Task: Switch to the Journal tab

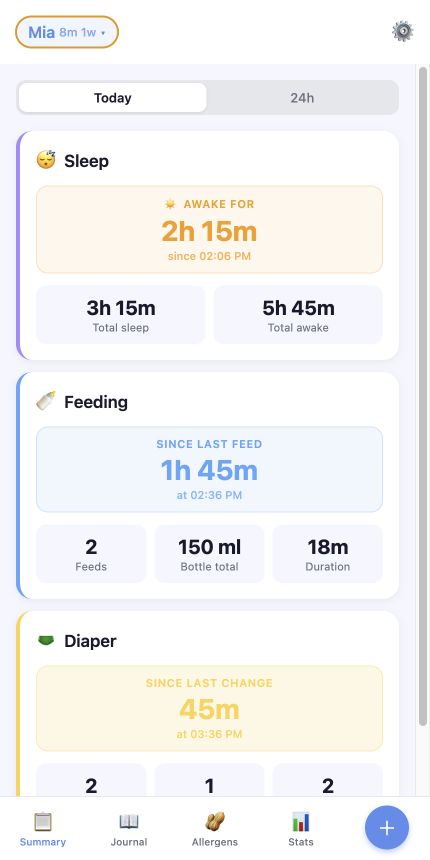Action: tap(129, 829)
